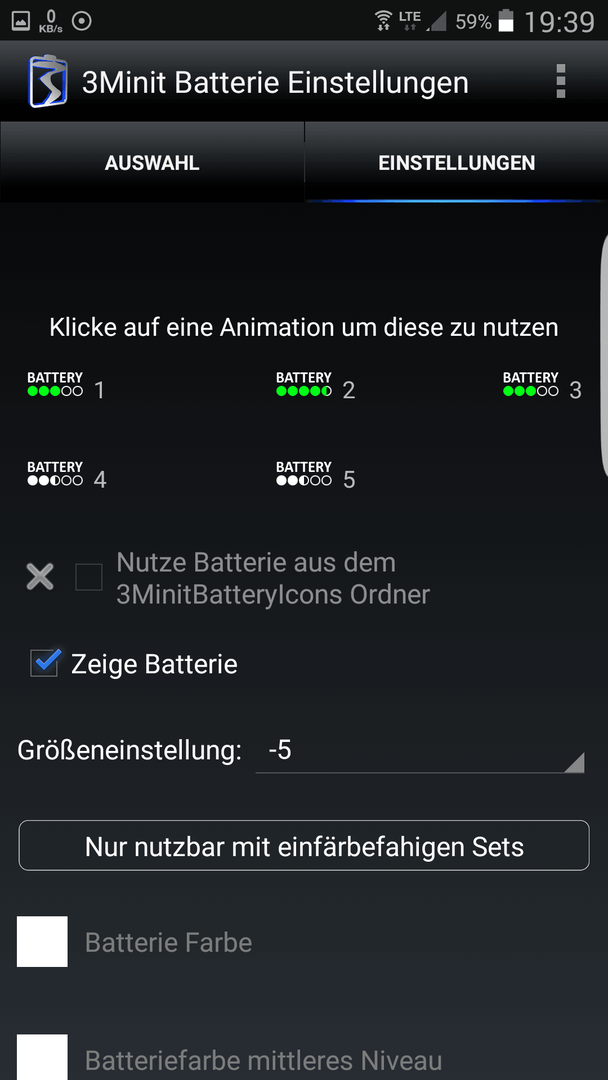The height and width of the screenshot is (1080, 608).
Task: Open the Batterie Farbe color swatch
Action: [42, 941]
